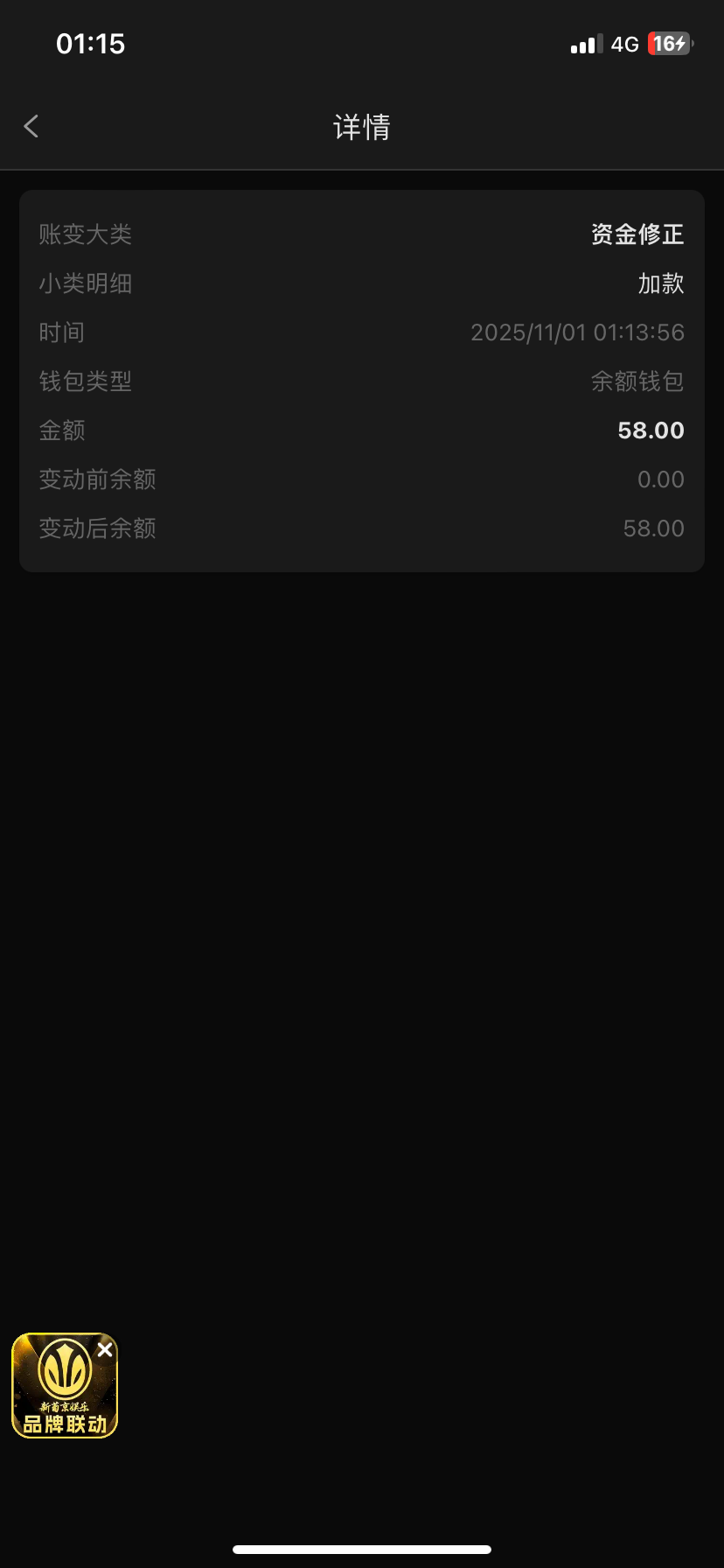Dismiss the 品牌联动 floating banner
This screenshot has height=1568, width=724.
point(105,1350)
